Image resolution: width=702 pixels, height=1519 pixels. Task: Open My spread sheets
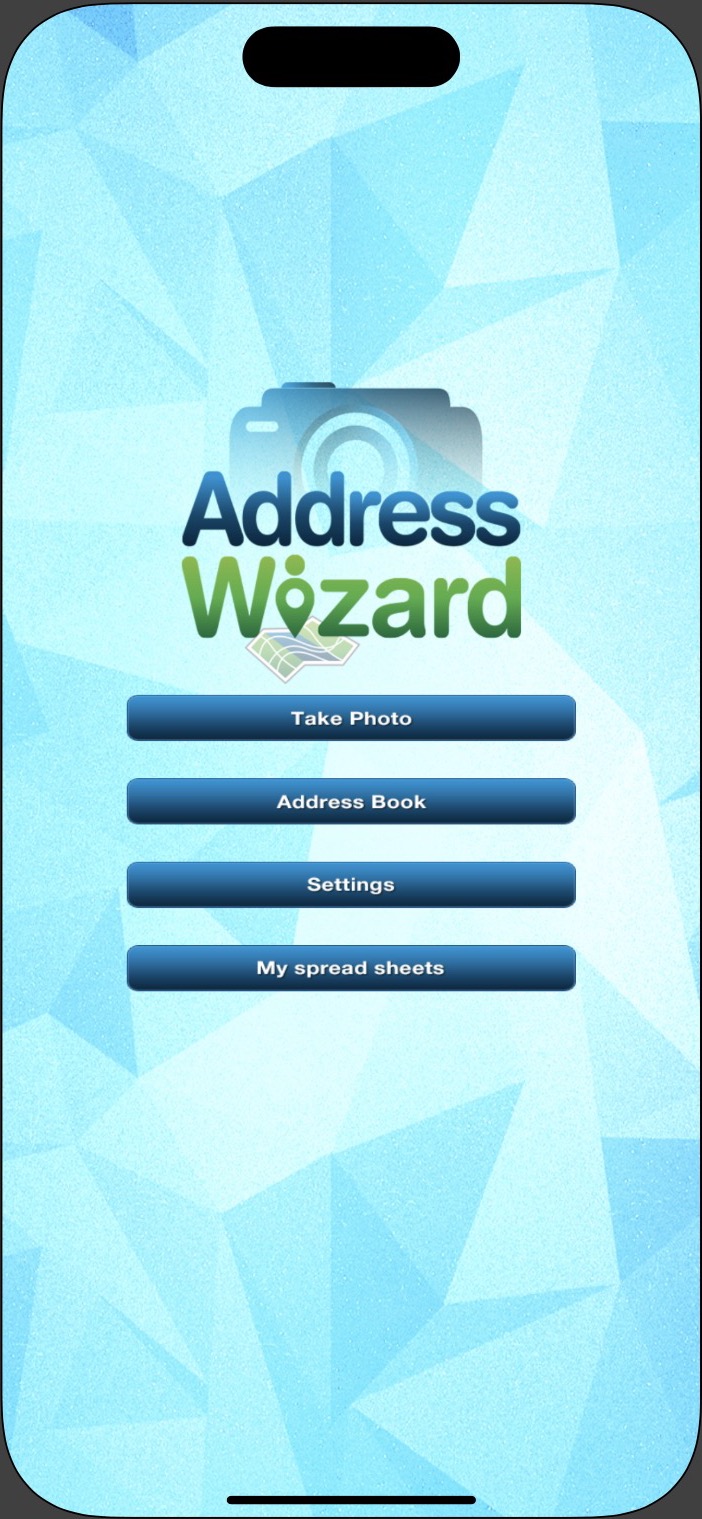click(351, 968)
